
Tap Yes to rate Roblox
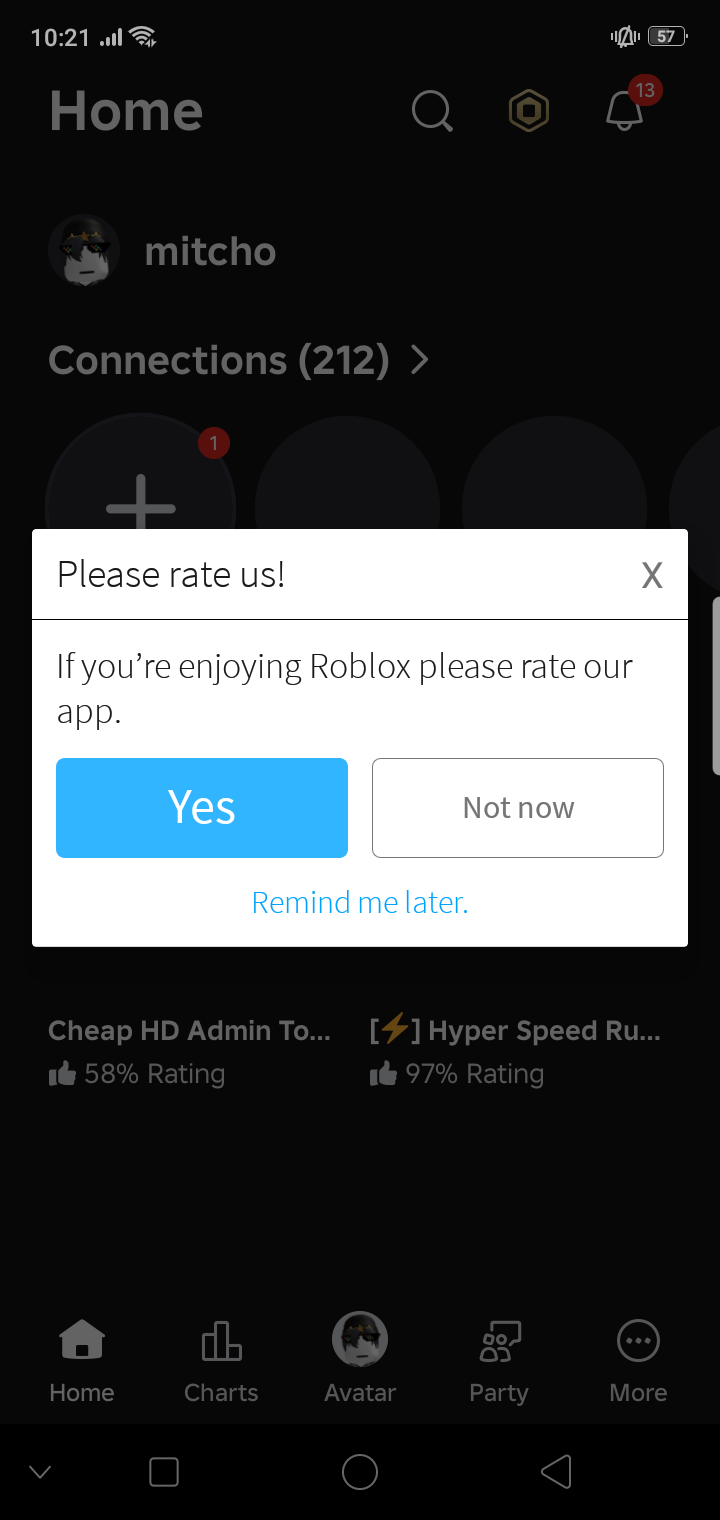202,808
